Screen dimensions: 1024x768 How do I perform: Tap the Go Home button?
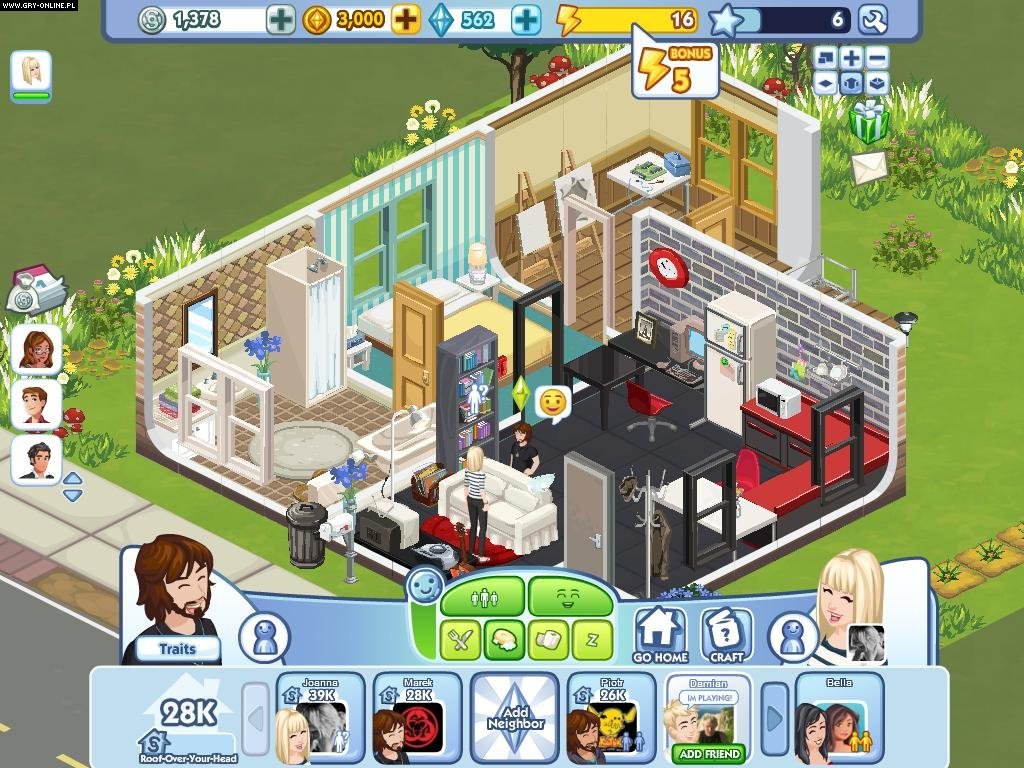[x=660, y=635]
